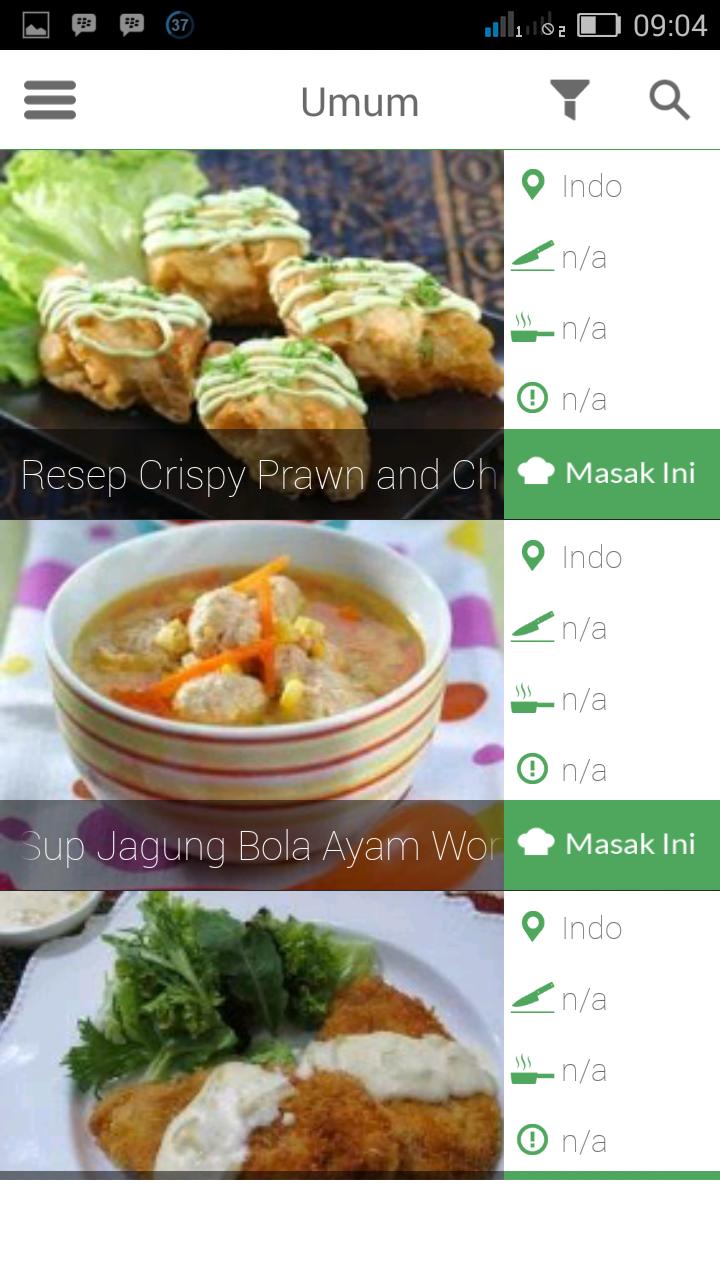Click the exclamation info icon on the Sup Jagung recipe
Screen dimensions: 720x1280
coord(532,769)
